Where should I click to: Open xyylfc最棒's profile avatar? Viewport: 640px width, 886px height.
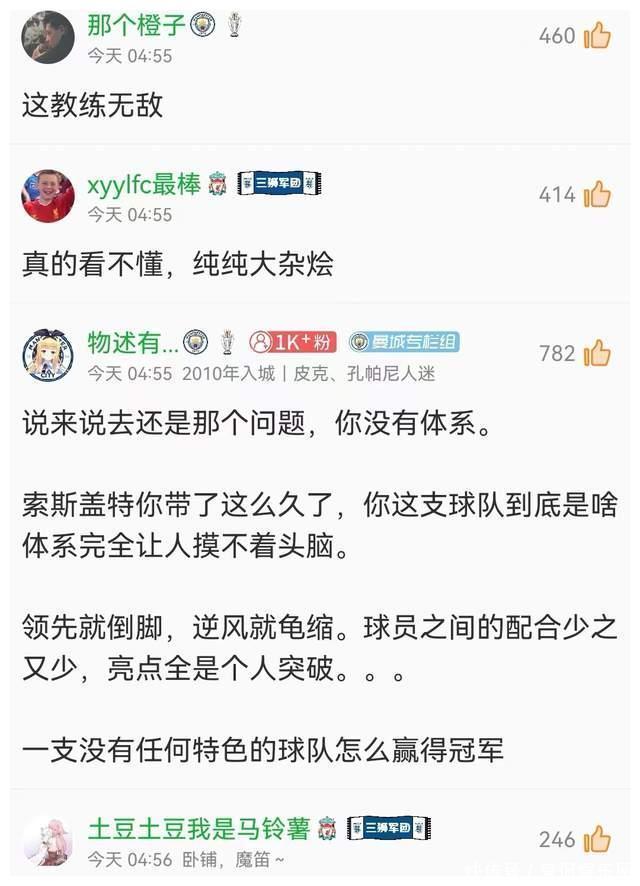[47, 195]
